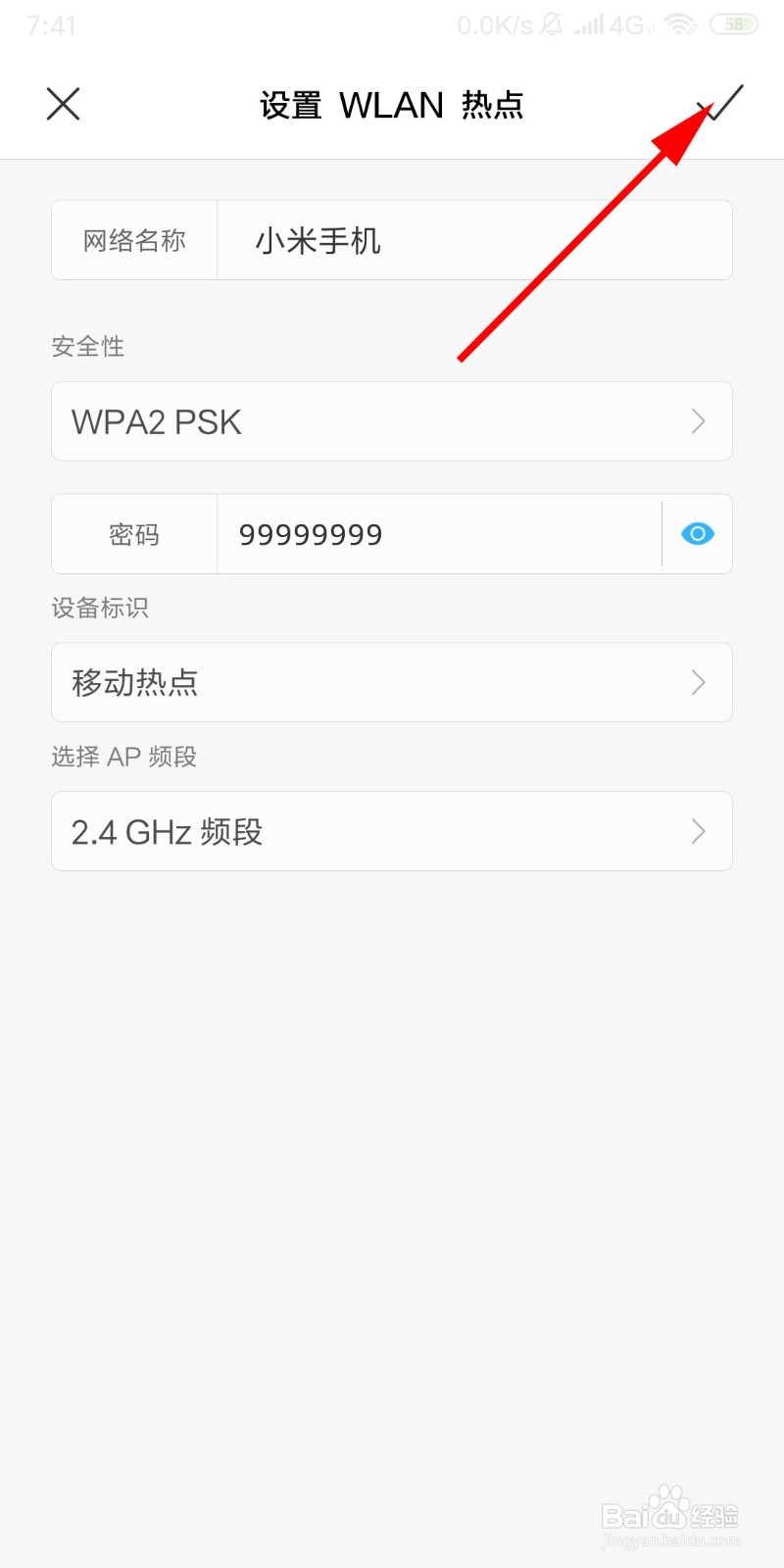Tap the 设置 WLAN 热点 title
The image size is (784, 1568).
(x=391, y=104)
